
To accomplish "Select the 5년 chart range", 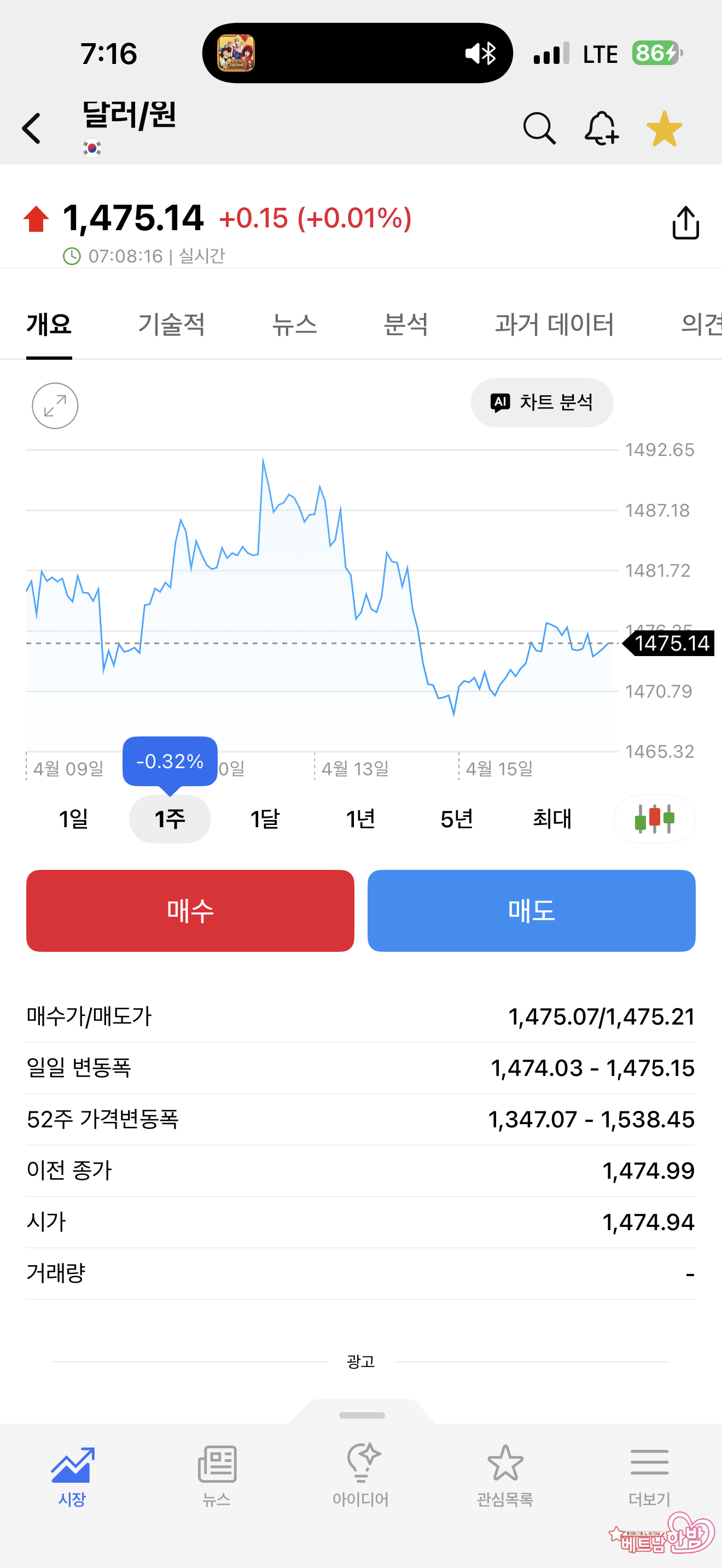I will 457,818.
